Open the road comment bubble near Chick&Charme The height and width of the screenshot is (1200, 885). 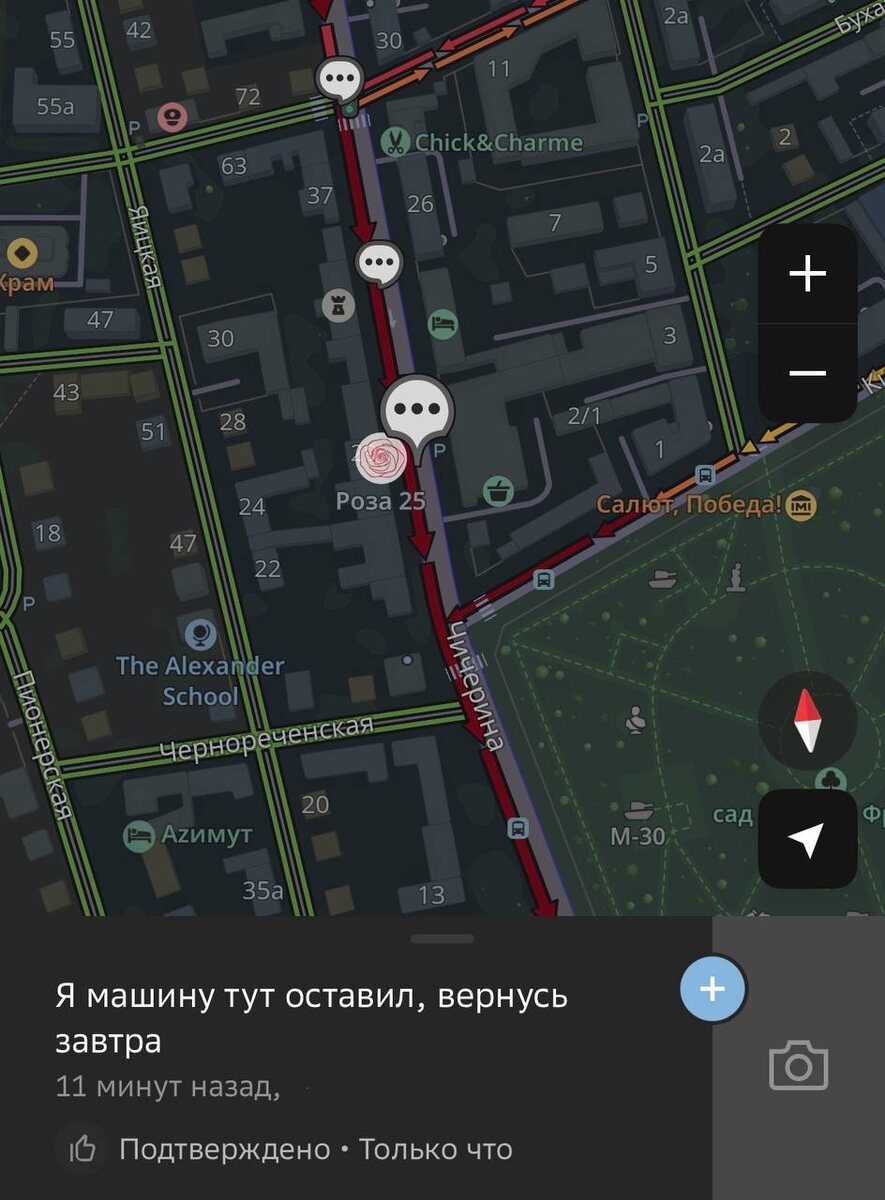[x=339, y=77]
